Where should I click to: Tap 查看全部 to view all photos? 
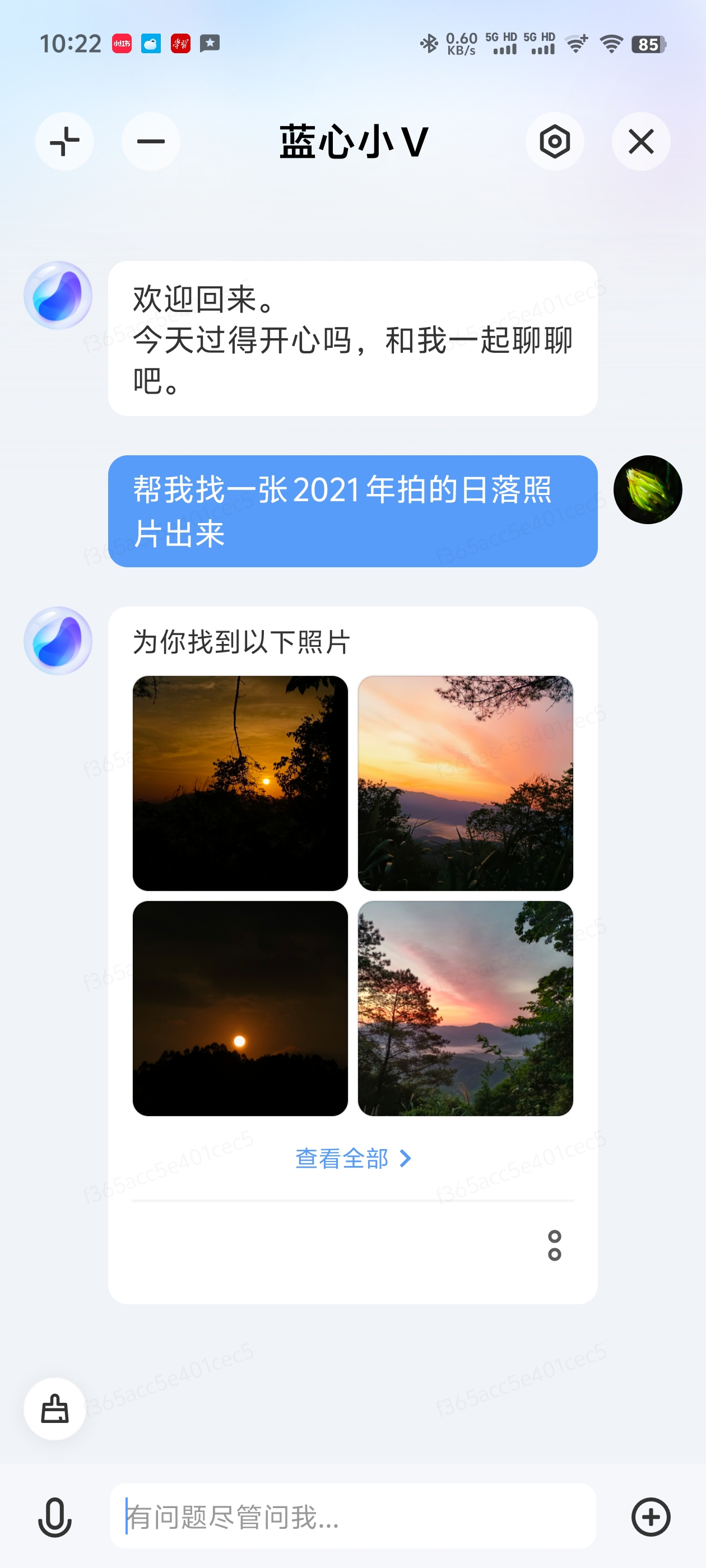click(x=352, y=1158)
